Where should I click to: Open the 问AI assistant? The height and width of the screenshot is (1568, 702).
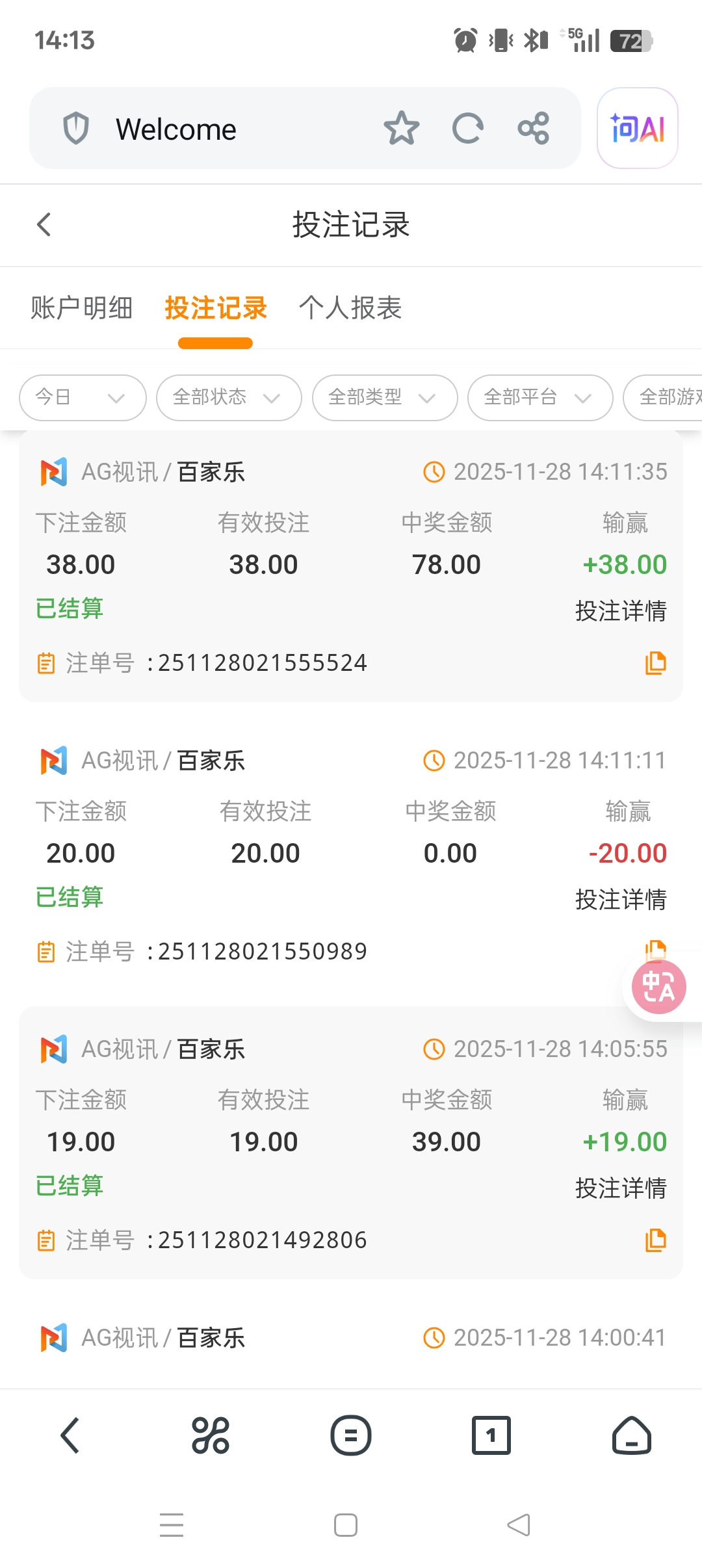[x=636, y=129]
